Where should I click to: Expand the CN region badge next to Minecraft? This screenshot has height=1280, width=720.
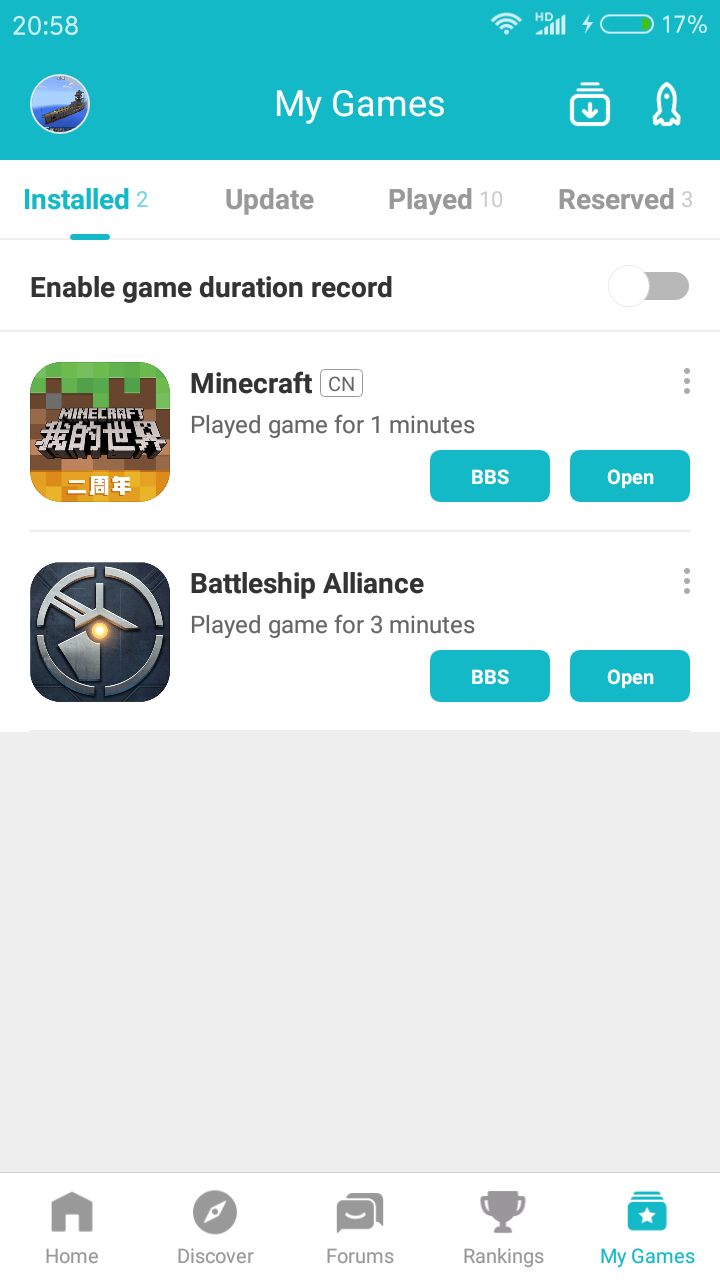340,383
